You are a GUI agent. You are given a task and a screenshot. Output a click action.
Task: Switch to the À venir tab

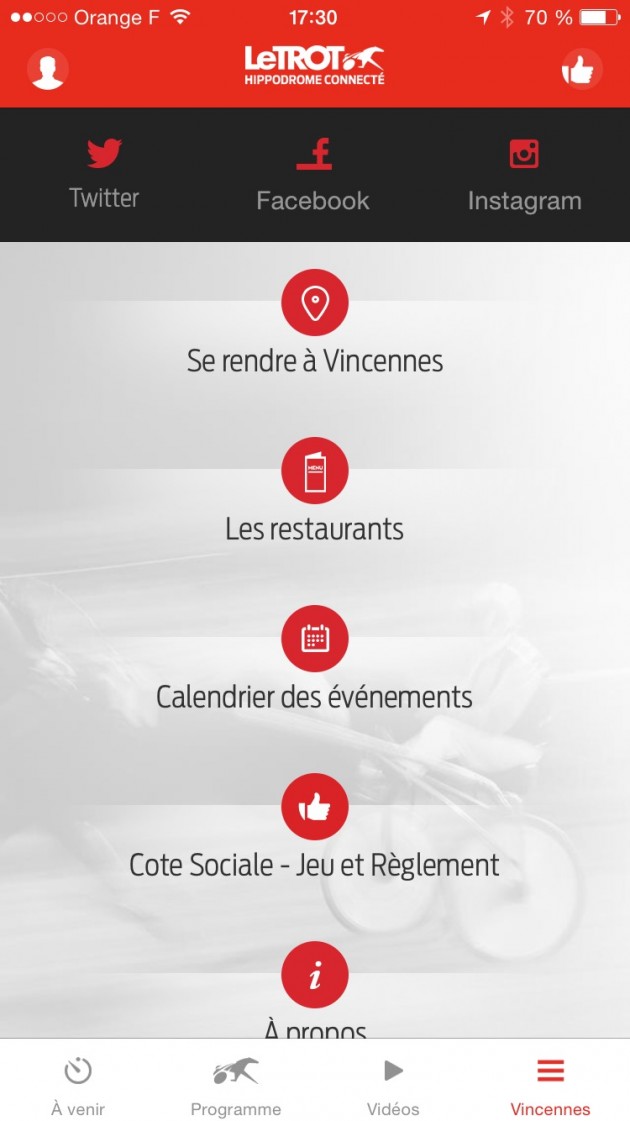pos(78,1086)
